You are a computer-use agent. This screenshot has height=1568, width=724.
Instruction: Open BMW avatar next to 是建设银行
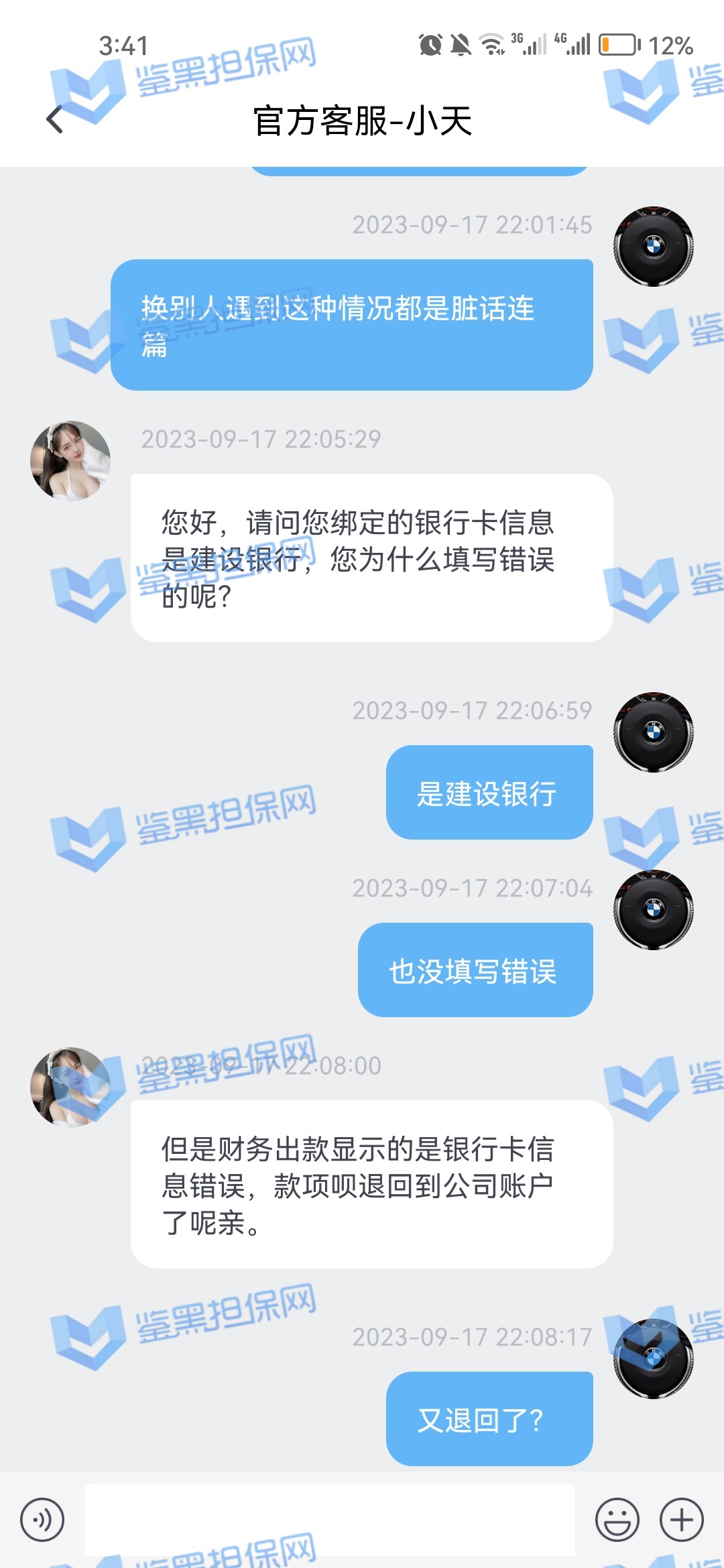tap(654, 732)
